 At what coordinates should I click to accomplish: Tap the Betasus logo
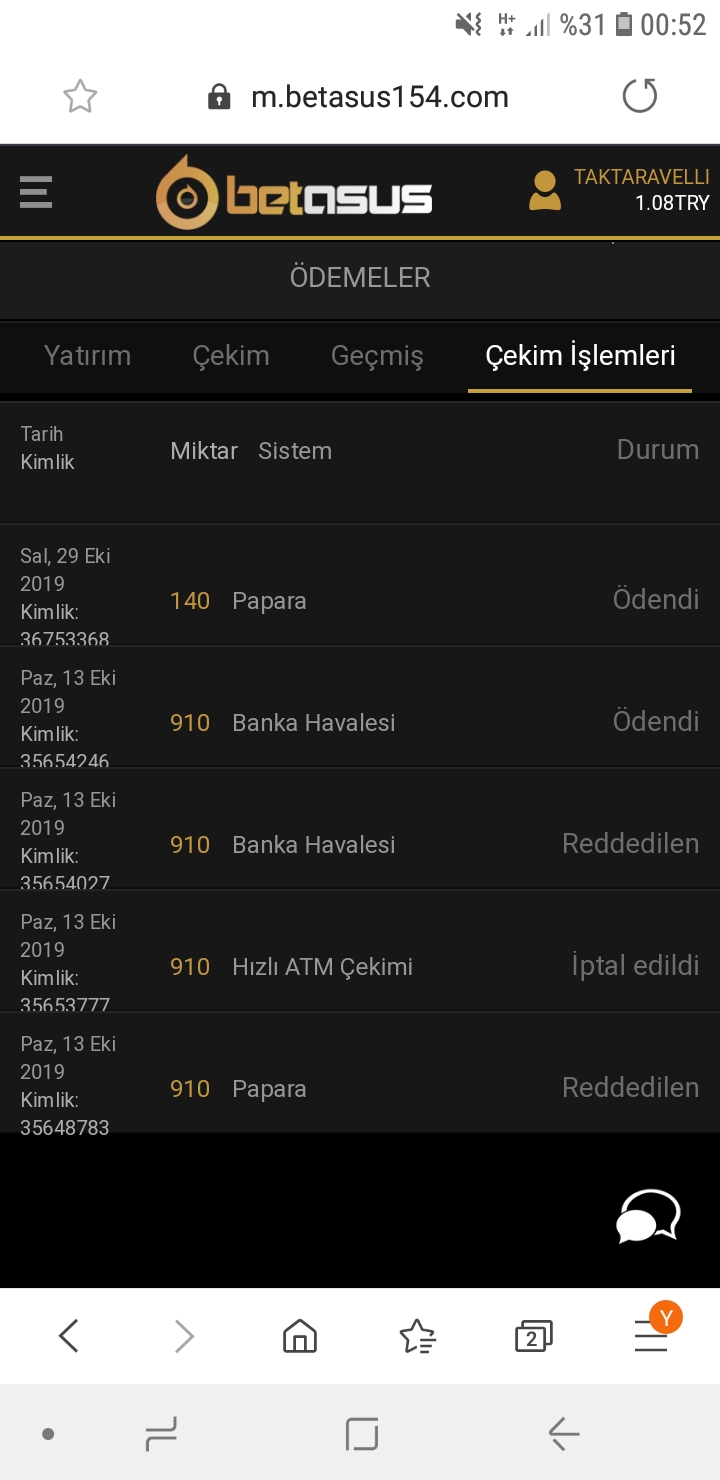[295, 191]
